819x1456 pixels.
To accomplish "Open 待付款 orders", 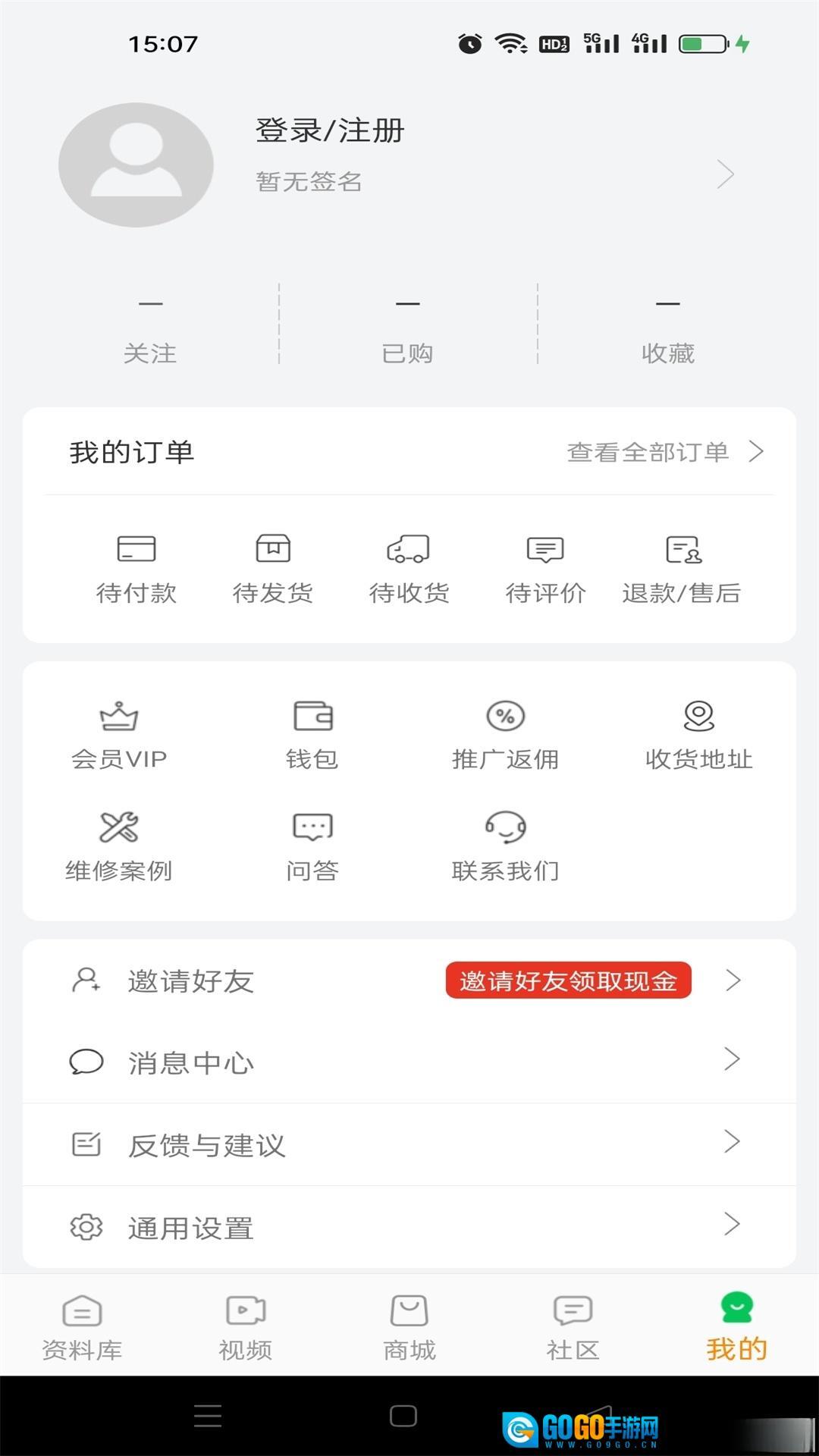I will tap(136, 569).
